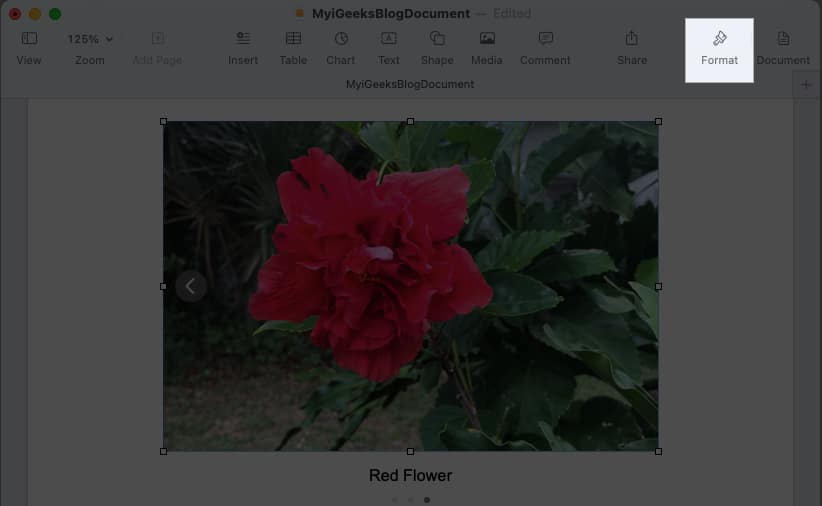Open the Document settings
Screen dimensions: 822x506
pos(783,47)
